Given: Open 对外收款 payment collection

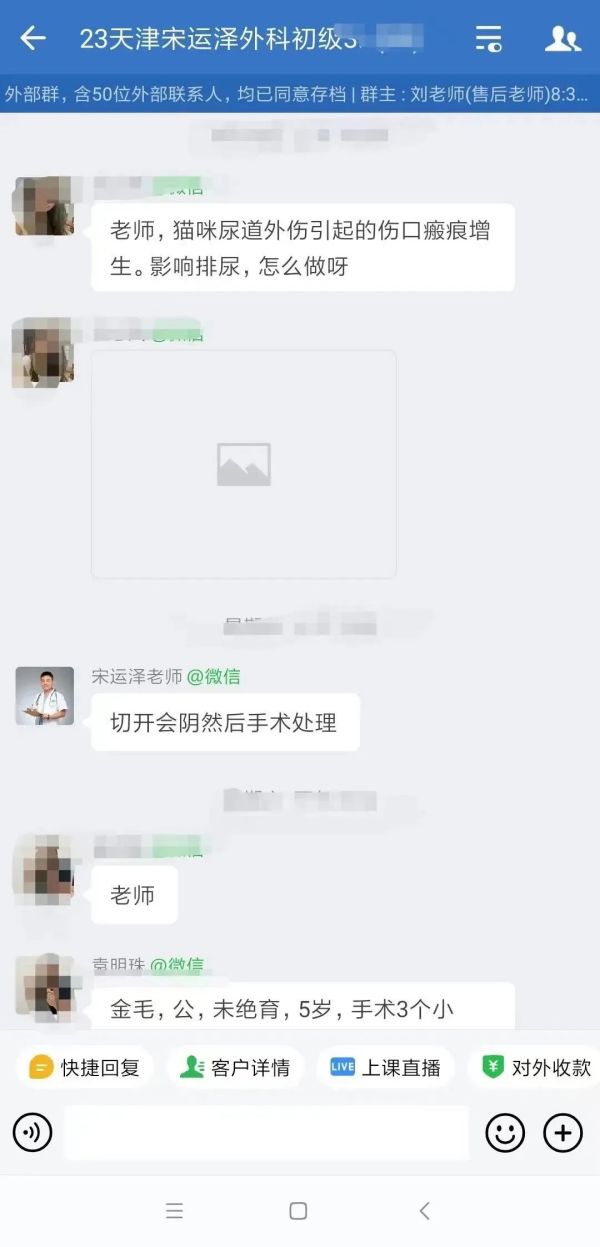Looking at the screenshot, I should (x=536, y=1067).
